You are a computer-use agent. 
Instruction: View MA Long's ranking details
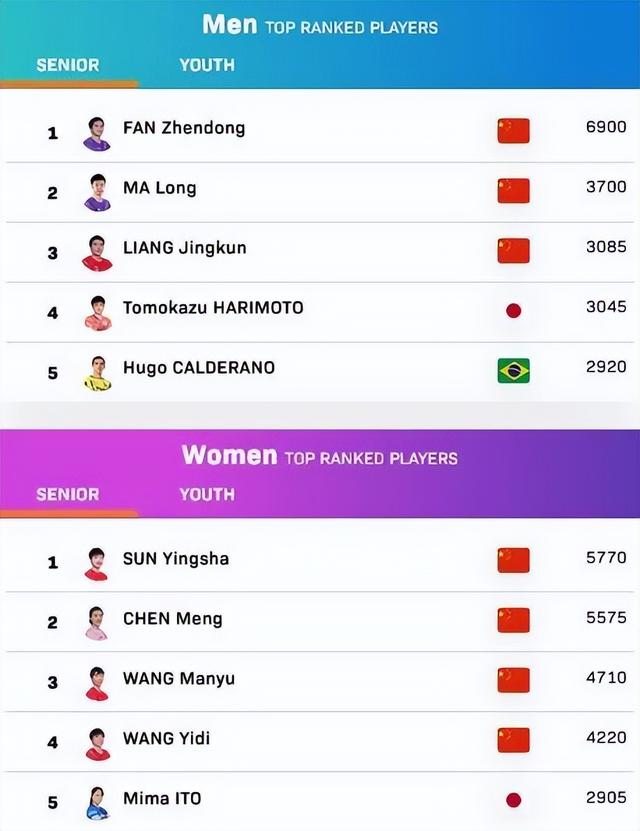160,188
